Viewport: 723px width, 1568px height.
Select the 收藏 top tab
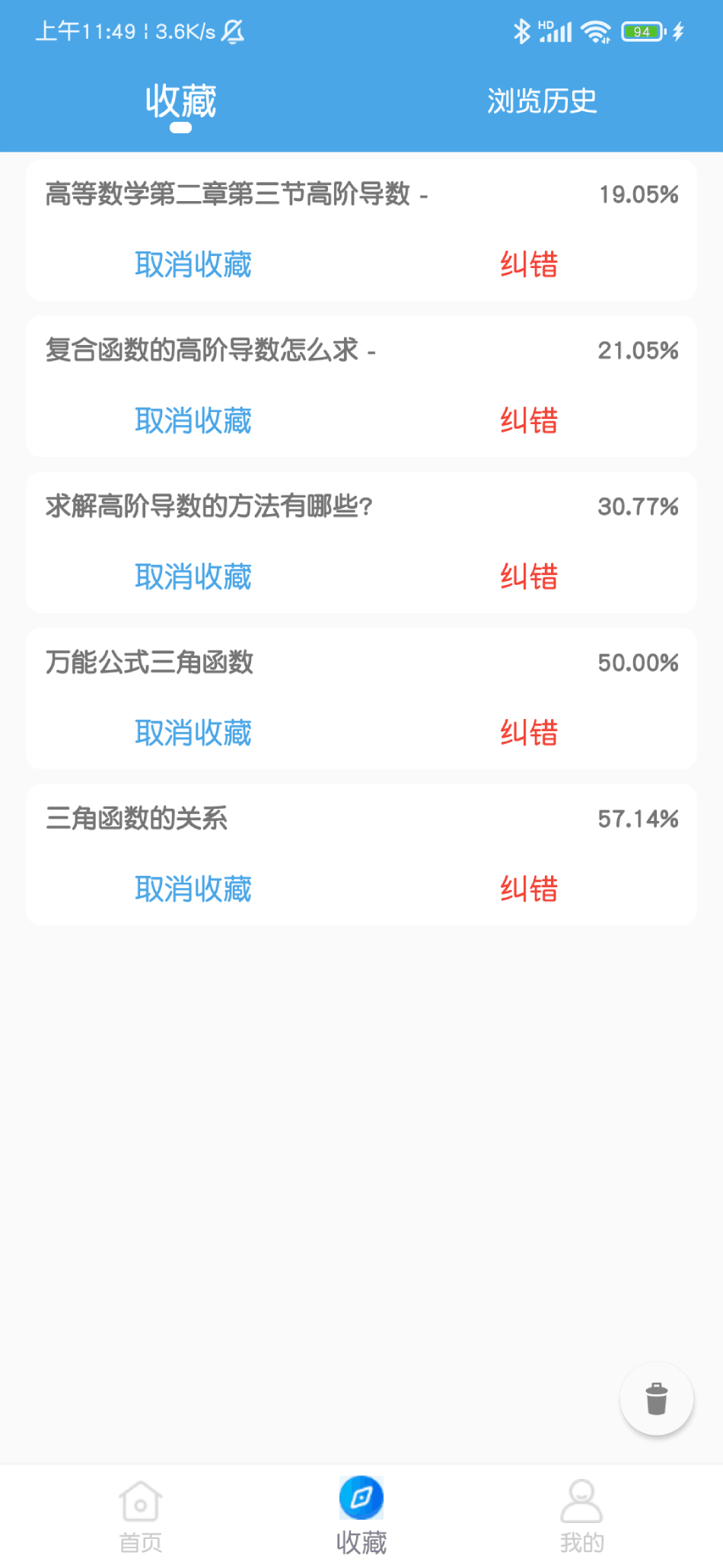click(181, 101)
